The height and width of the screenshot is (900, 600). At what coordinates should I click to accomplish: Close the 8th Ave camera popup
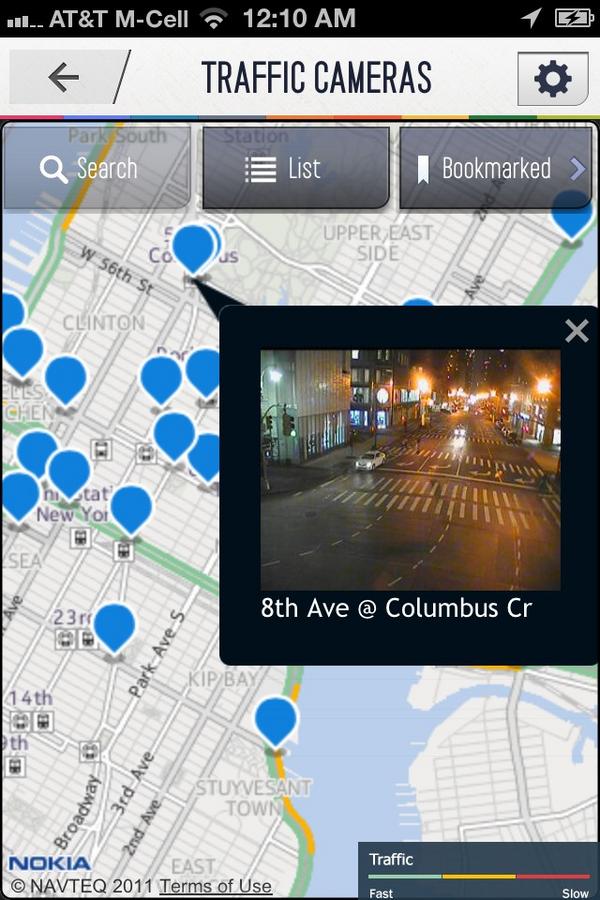pos(577,331)
